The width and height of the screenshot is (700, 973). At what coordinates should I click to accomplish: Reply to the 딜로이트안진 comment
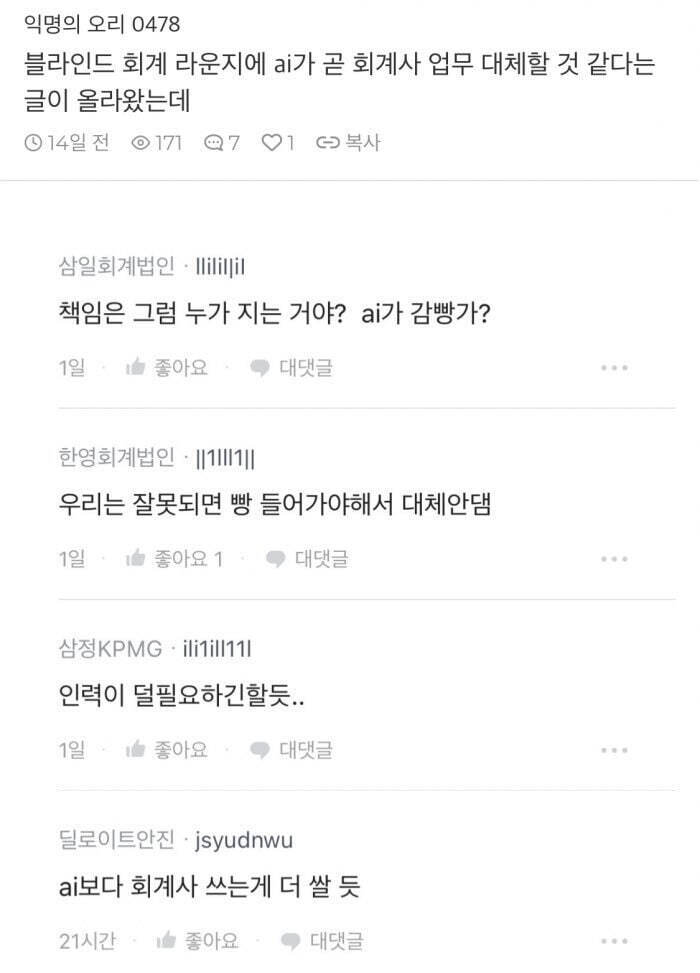pyautogui.click(x=321, y=941)
